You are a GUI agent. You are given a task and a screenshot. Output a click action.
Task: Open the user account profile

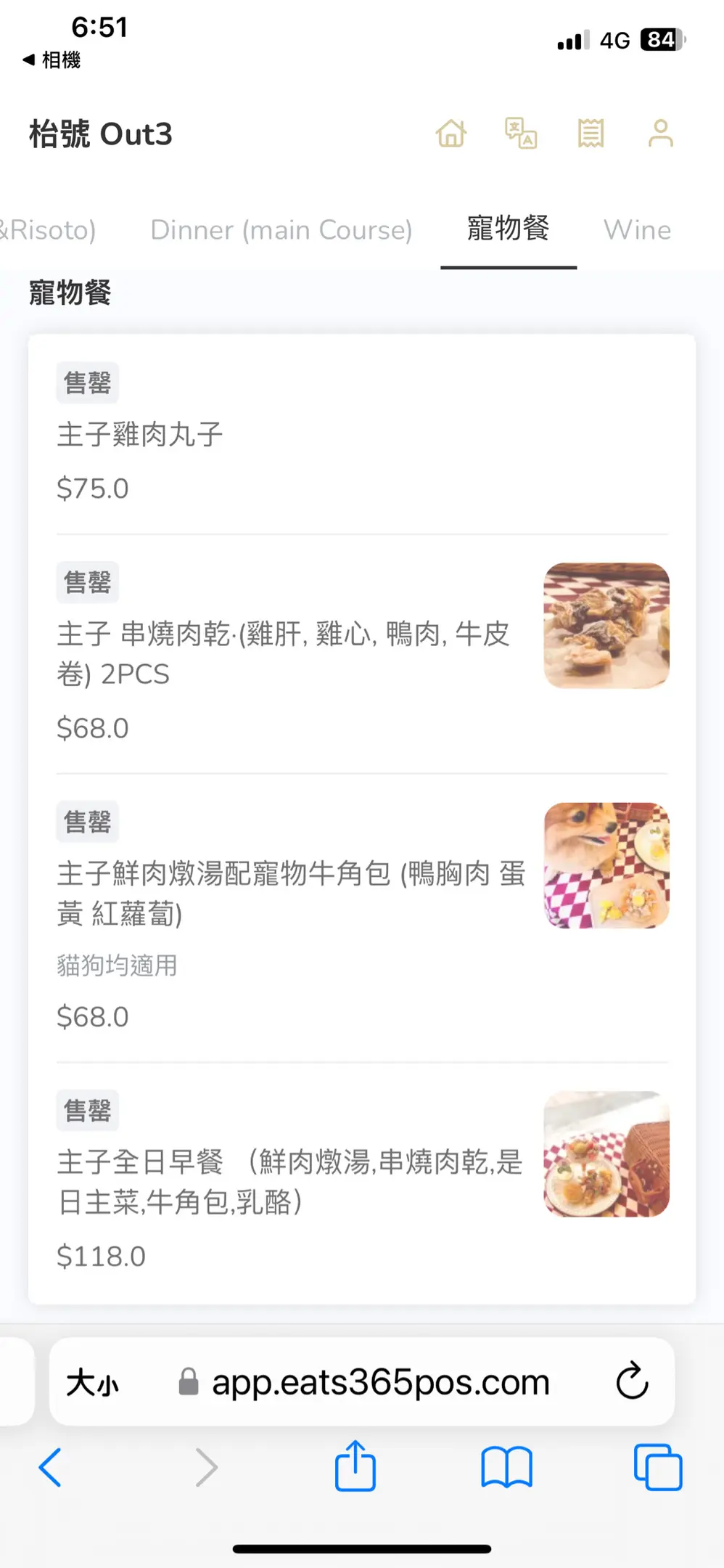[x=660, y=134]
